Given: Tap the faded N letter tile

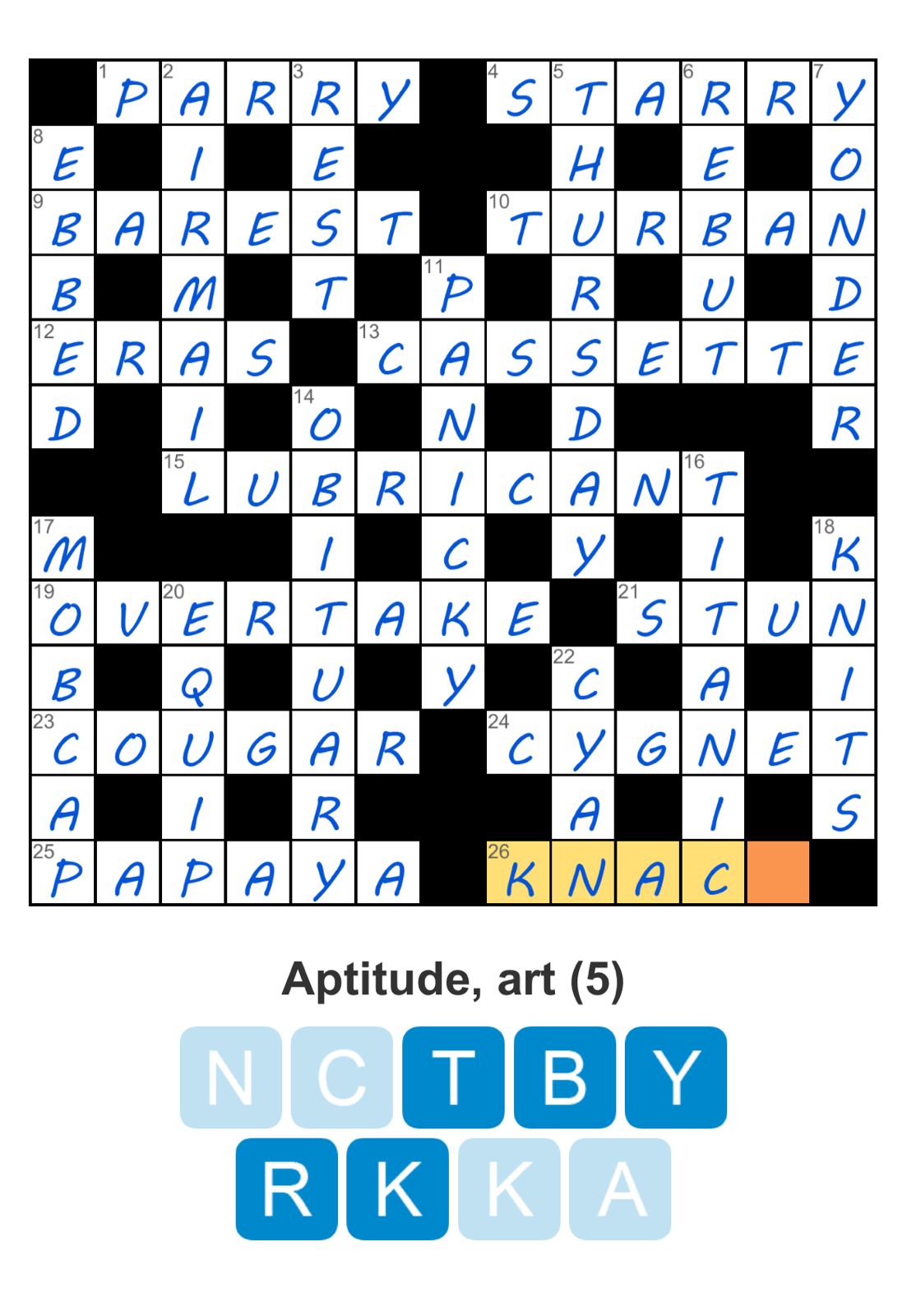Looking at the screenshot, I should (230, 1077).
